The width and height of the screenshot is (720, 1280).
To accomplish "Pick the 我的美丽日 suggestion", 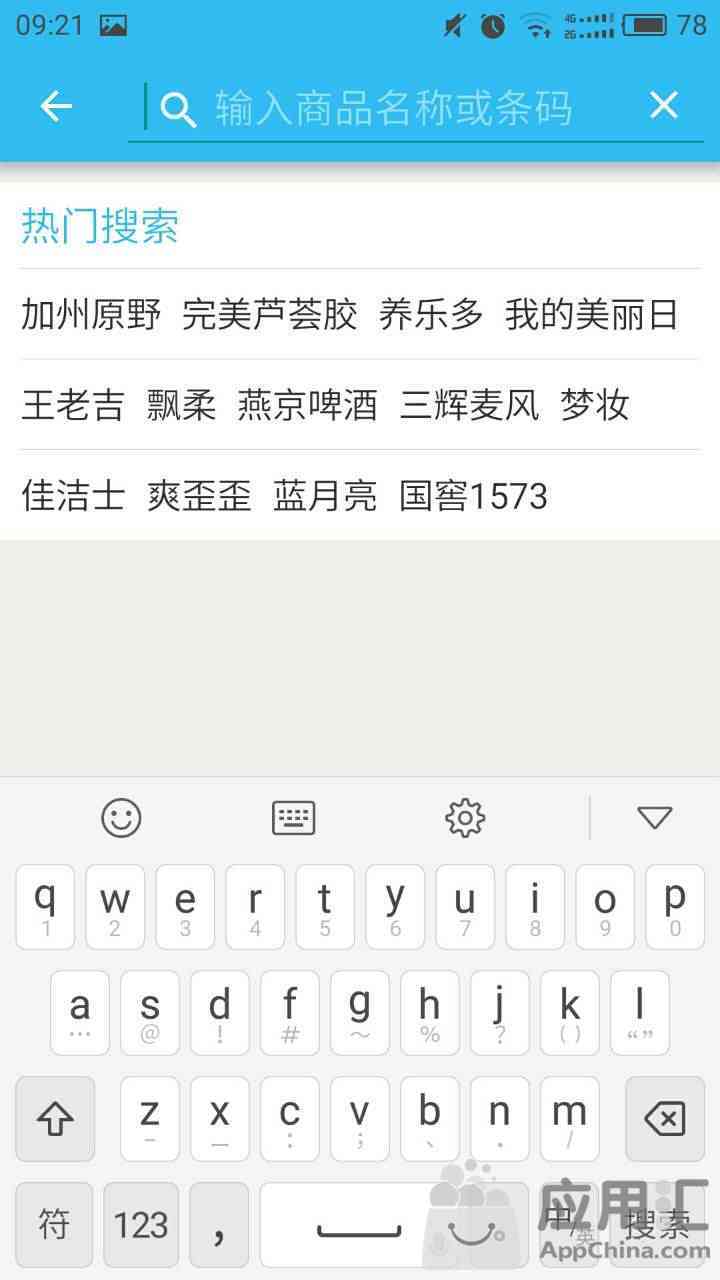I will click(x=592, y=314).
